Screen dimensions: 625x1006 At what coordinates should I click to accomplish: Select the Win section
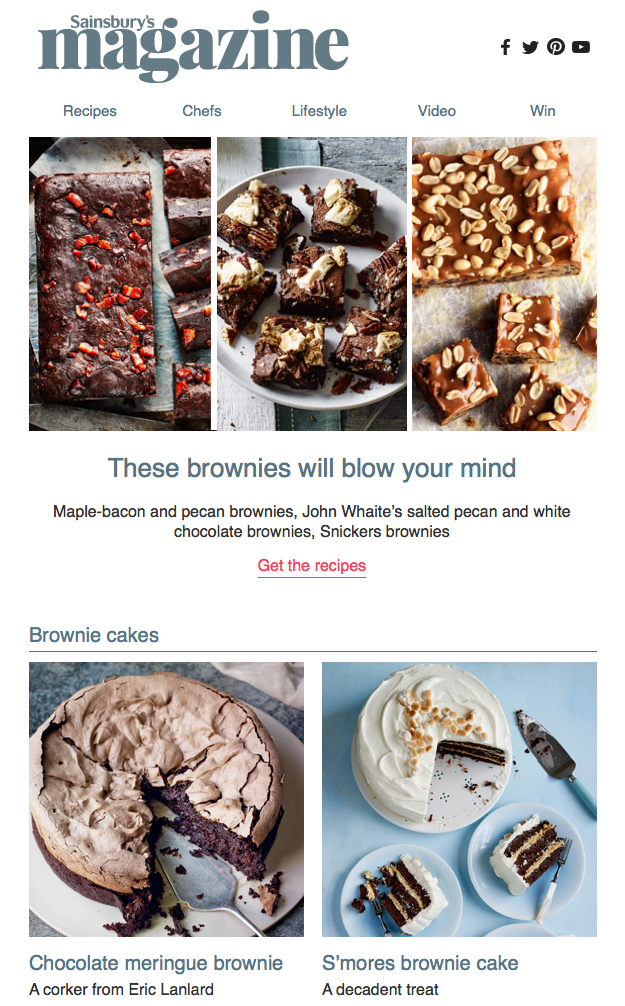[x=542, y=111]
